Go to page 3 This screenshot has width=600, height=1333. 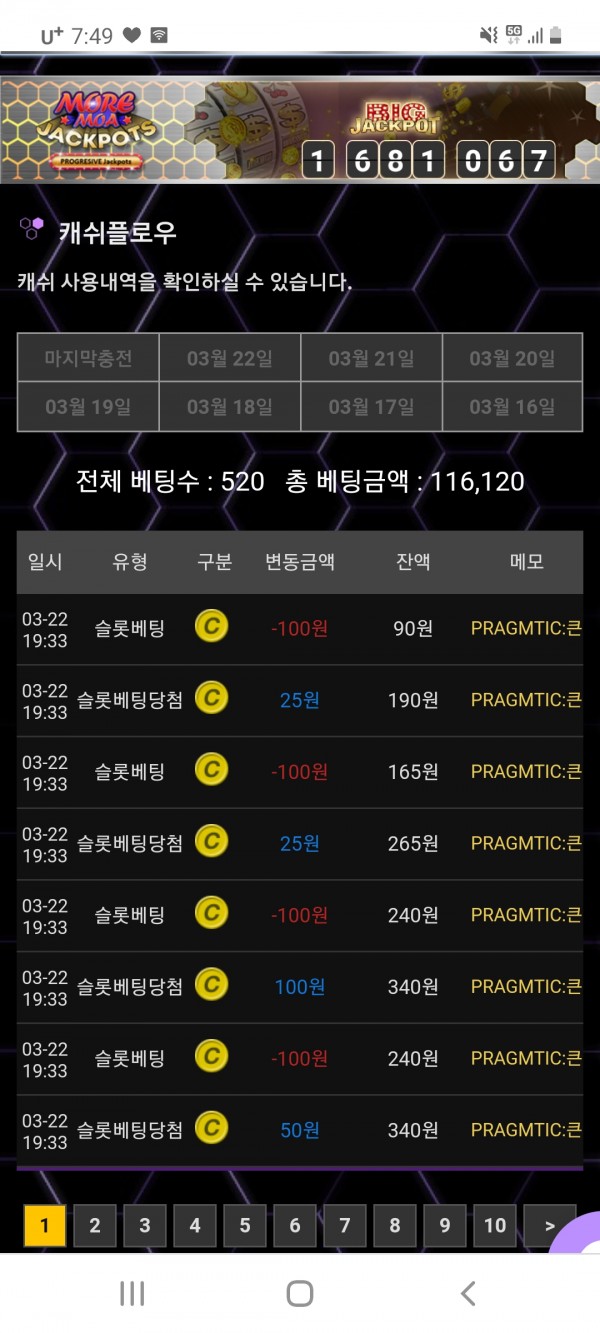(145, 1225)
